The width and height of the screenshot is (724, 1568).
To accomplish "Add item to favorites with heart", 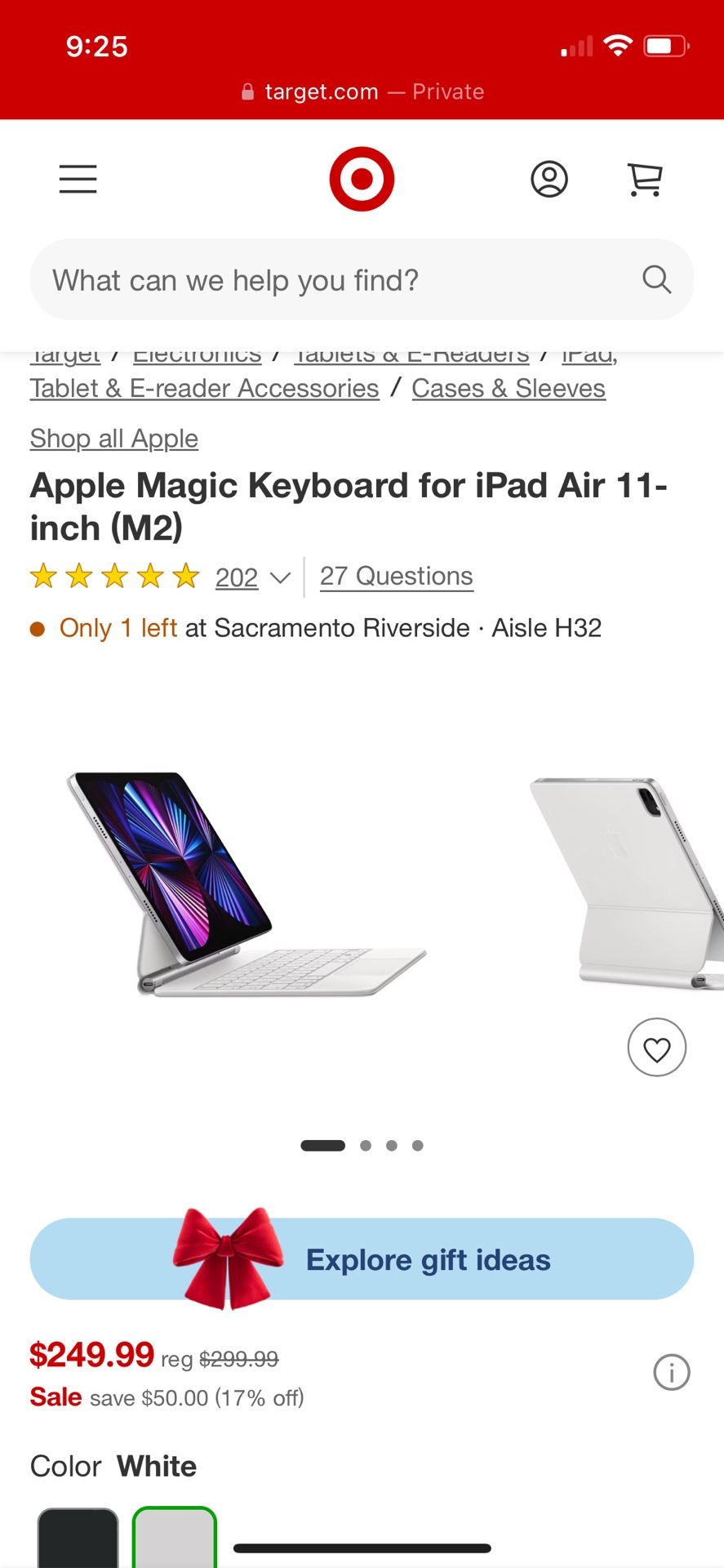I will 656,1048.
